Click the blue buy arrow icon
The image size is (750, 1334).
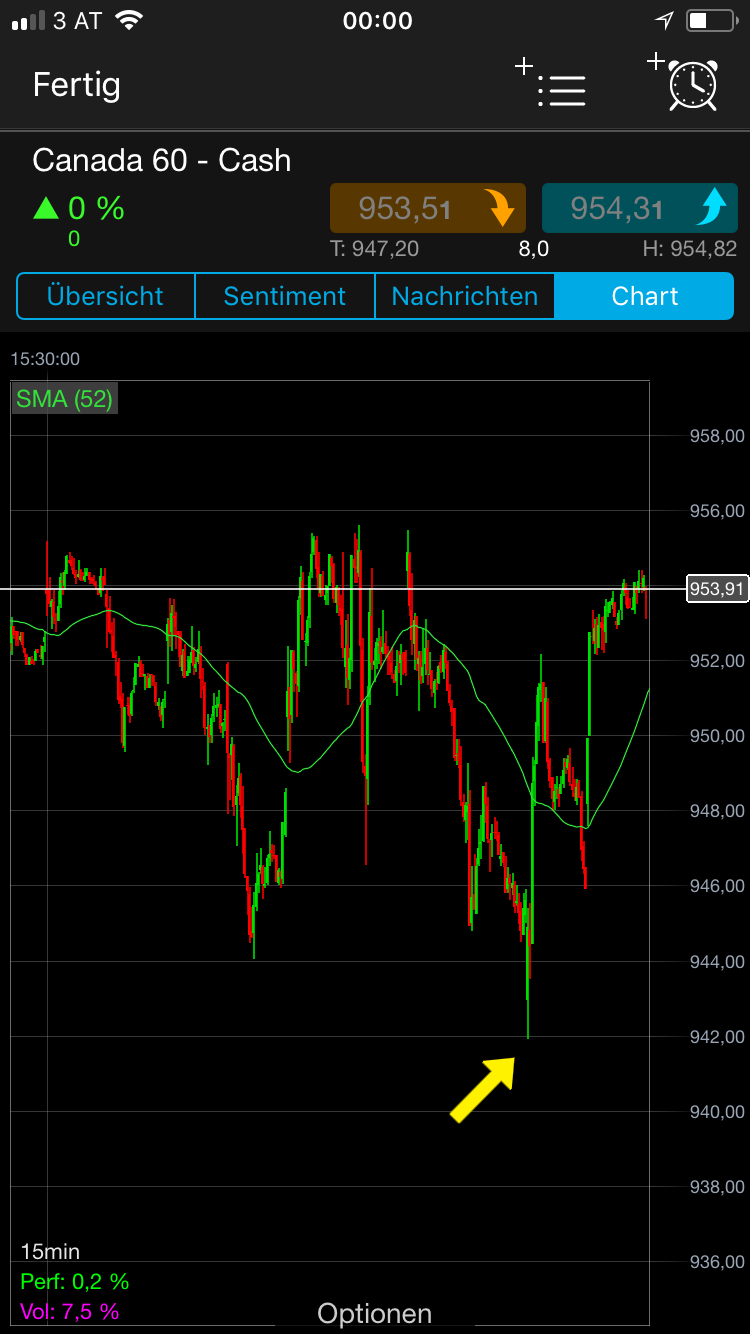click(712, 208)
